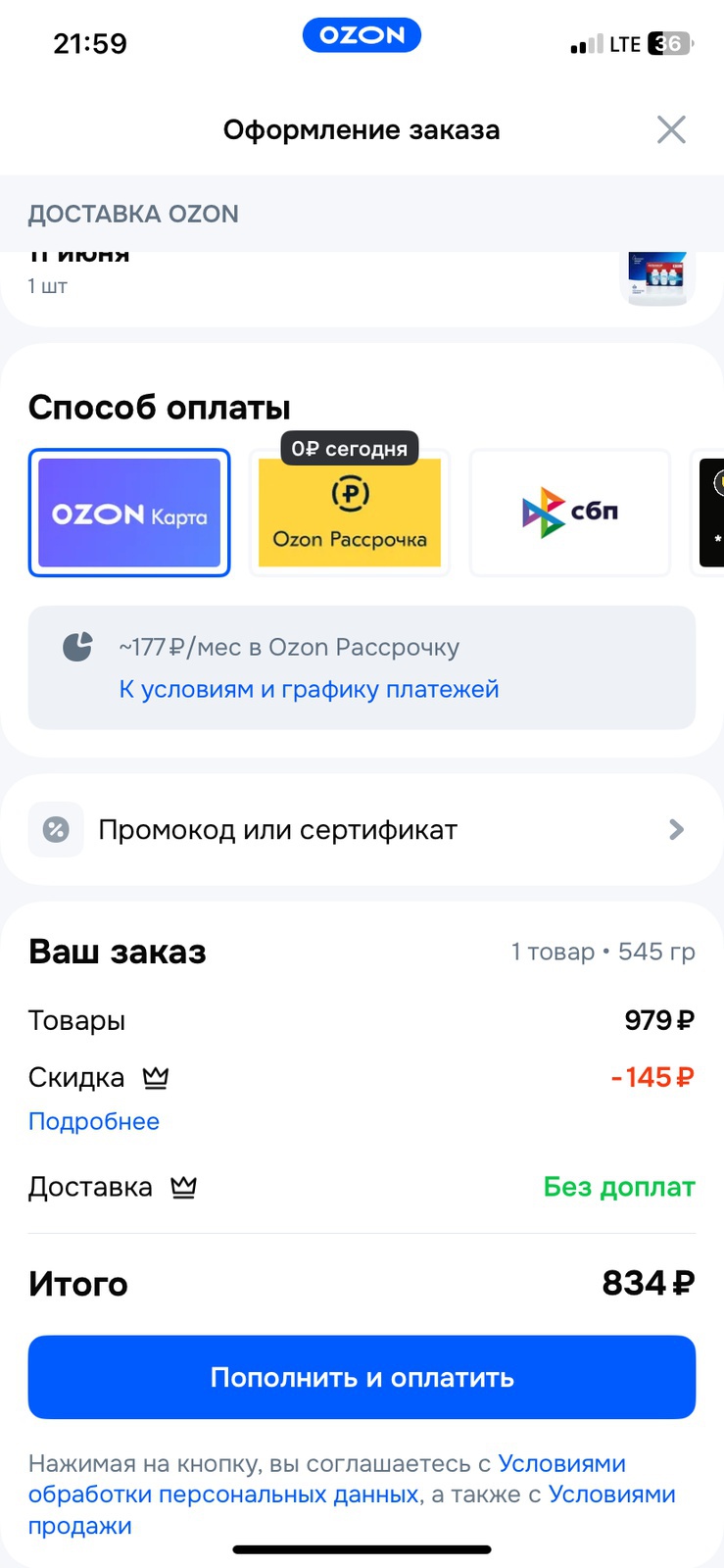Close the order checkout screen
This screenshot has height=1568, width=724.
671,129
